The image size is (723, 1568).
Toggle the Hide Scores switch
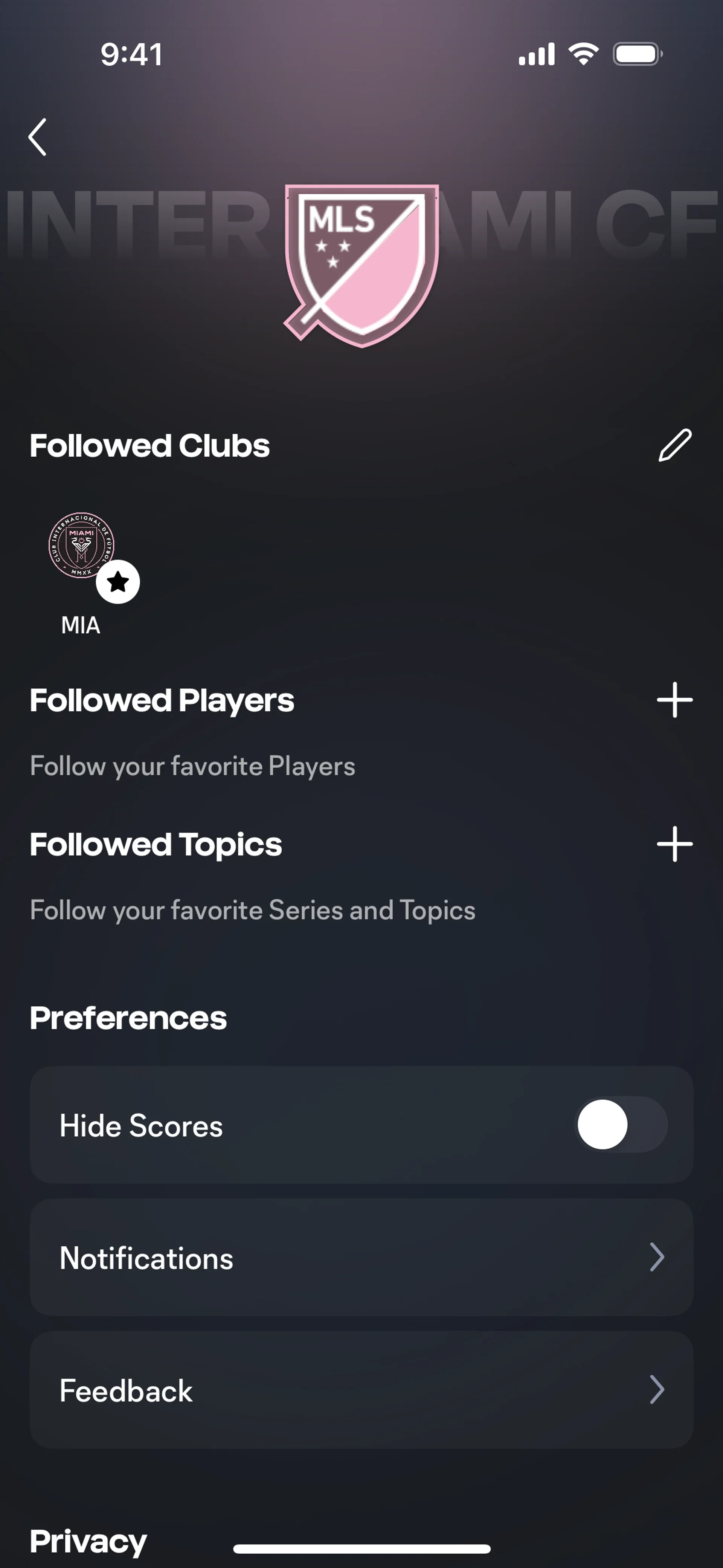622,1124
